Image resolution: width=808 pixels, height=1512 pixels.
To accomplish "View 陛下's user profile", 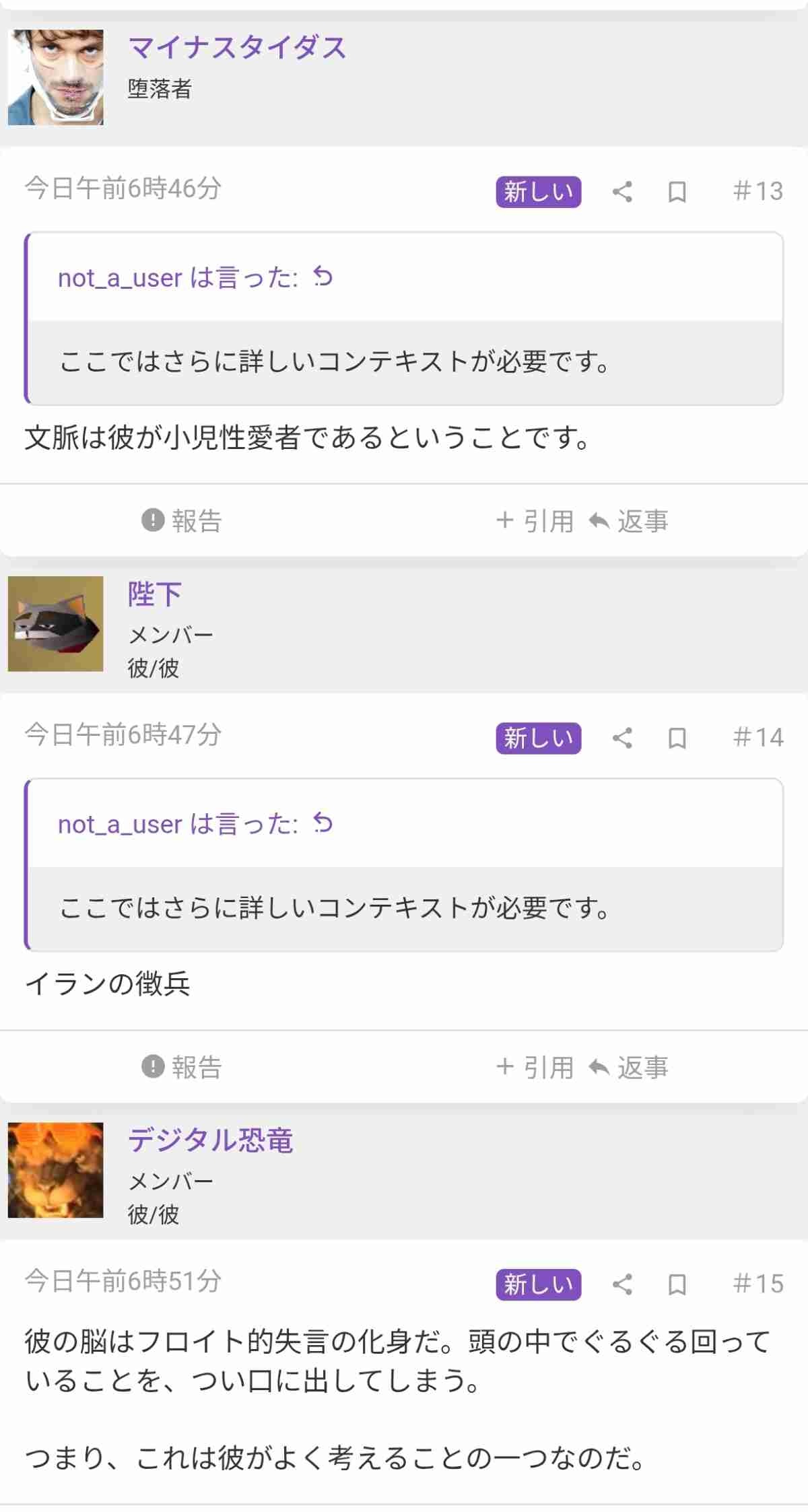I will (155, 594).
